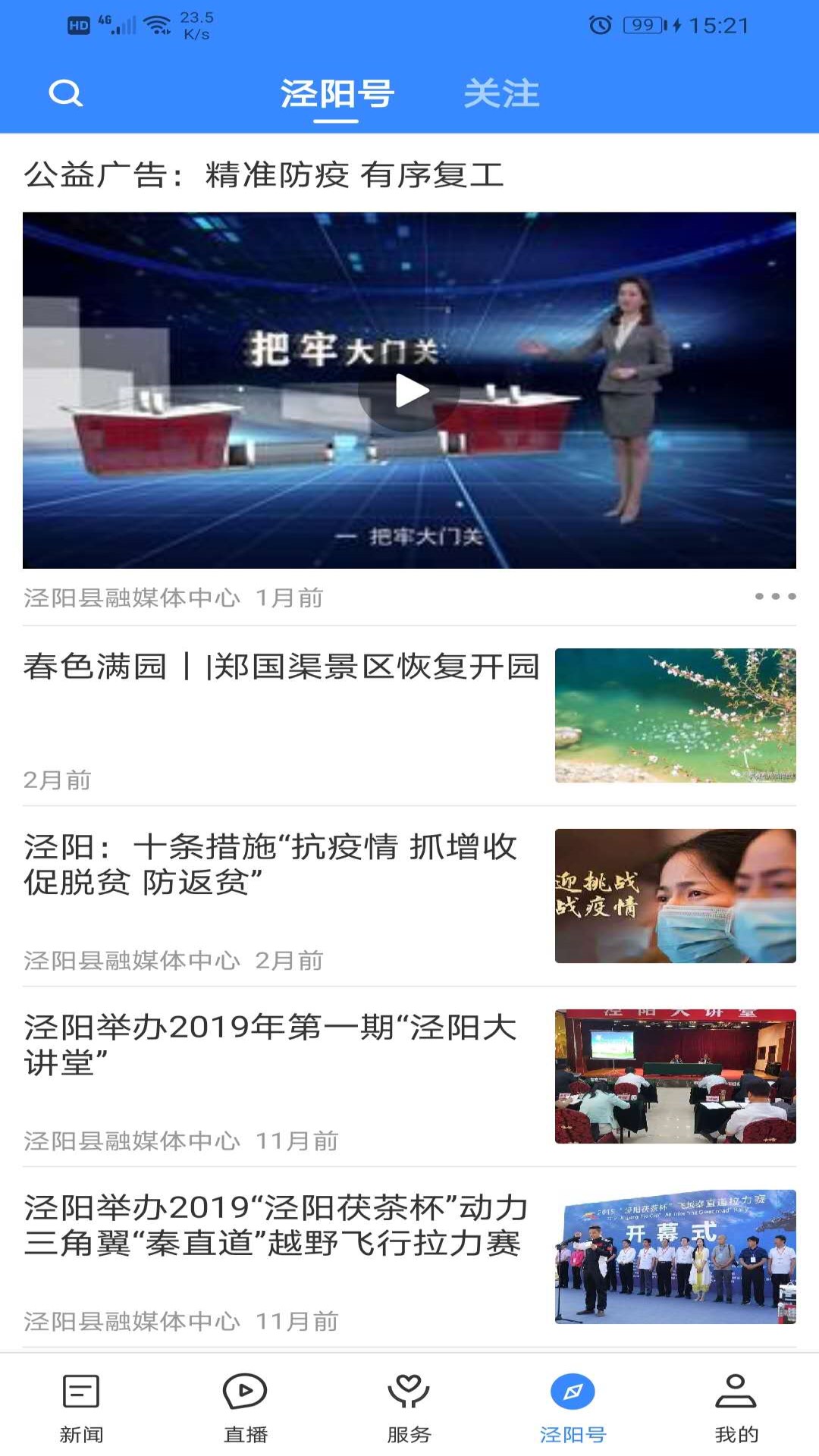Open more options on the 公益广告 video post
This screenshot has width=819, height=1456.
tap(770, 598)
